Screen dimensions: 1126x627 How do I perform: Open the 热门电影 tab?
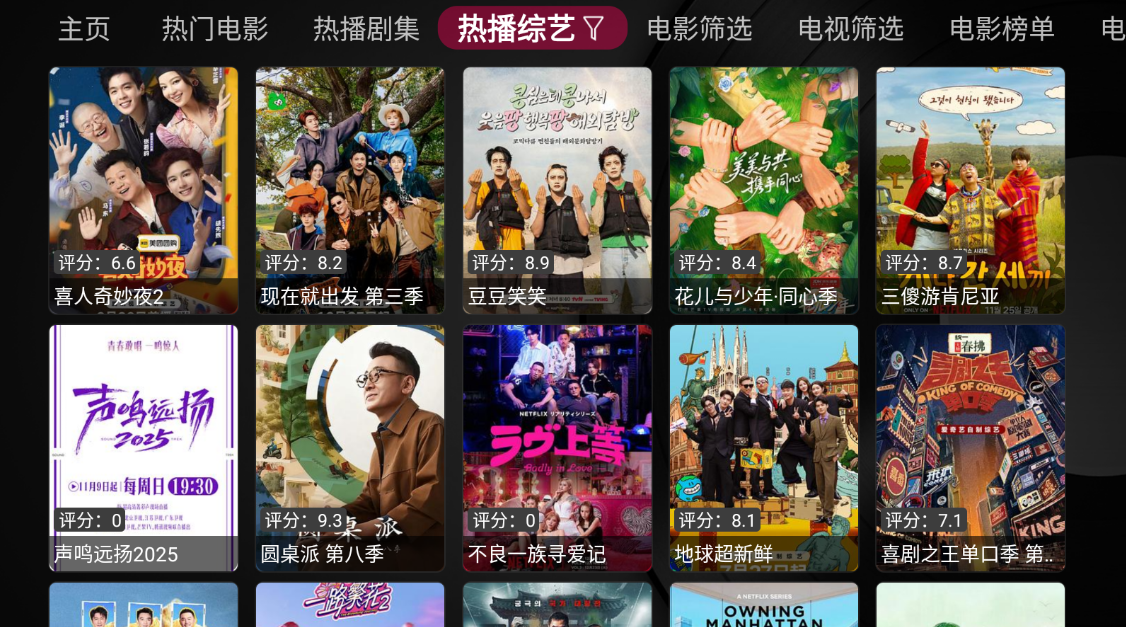(215, 29)
